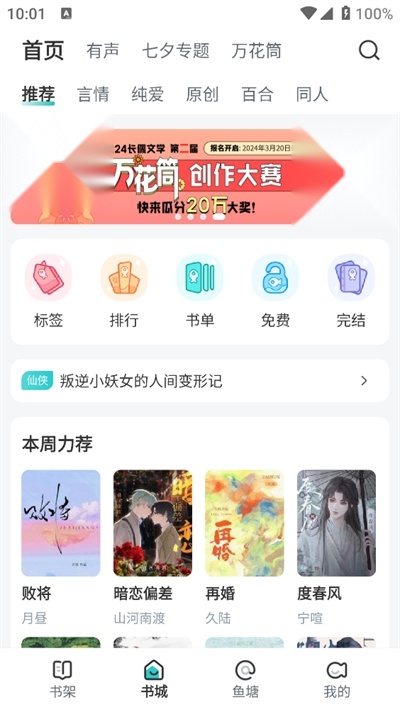Open the book 暗恋偏差
The image size is (400, 712).
(153, 548)
